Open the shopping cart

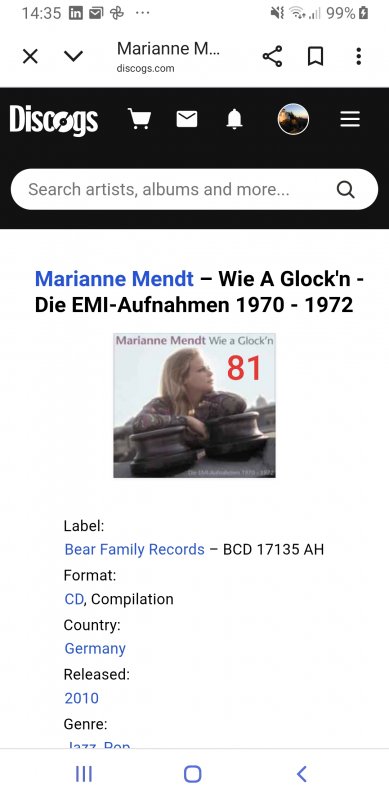point(139,119)
